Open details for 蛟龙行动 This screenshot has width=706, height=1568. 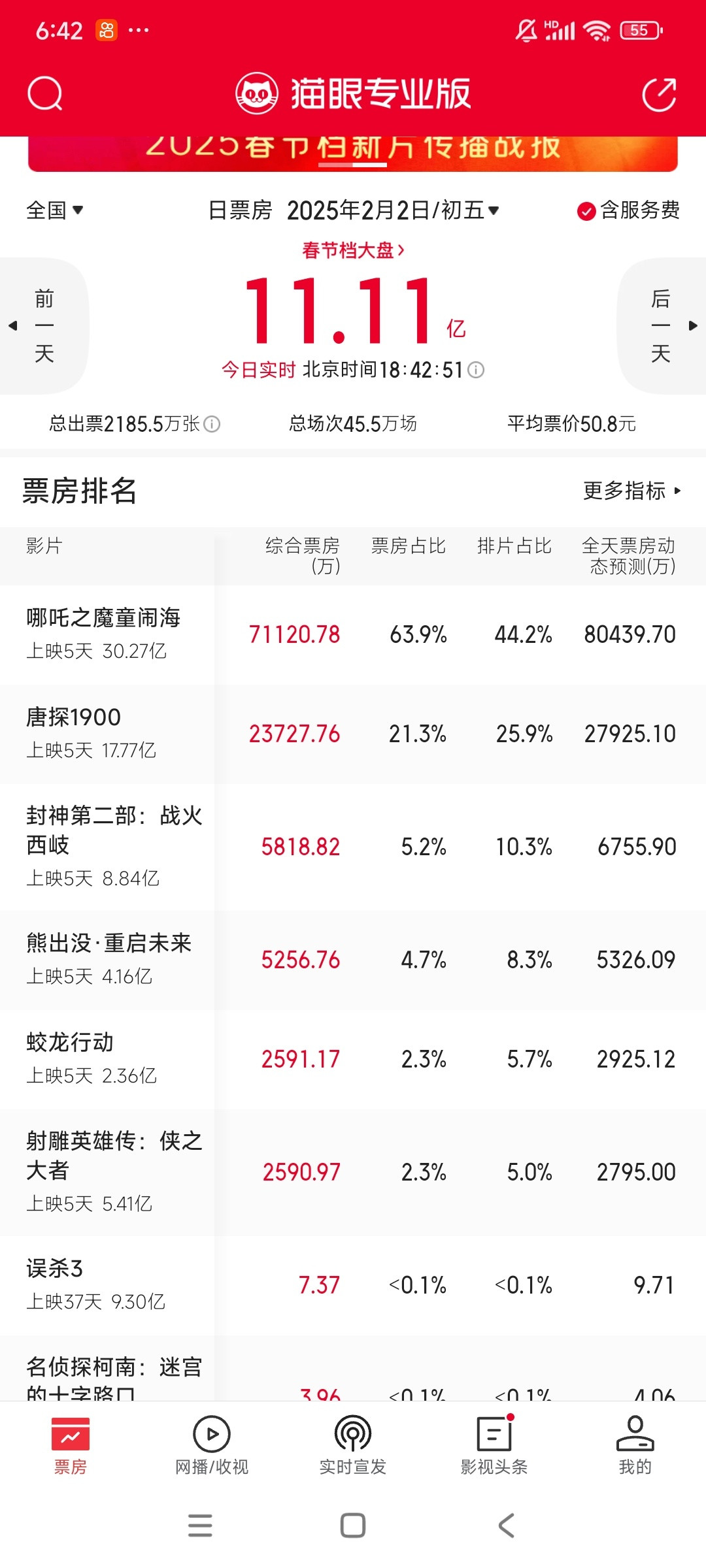coord(353,1059)
